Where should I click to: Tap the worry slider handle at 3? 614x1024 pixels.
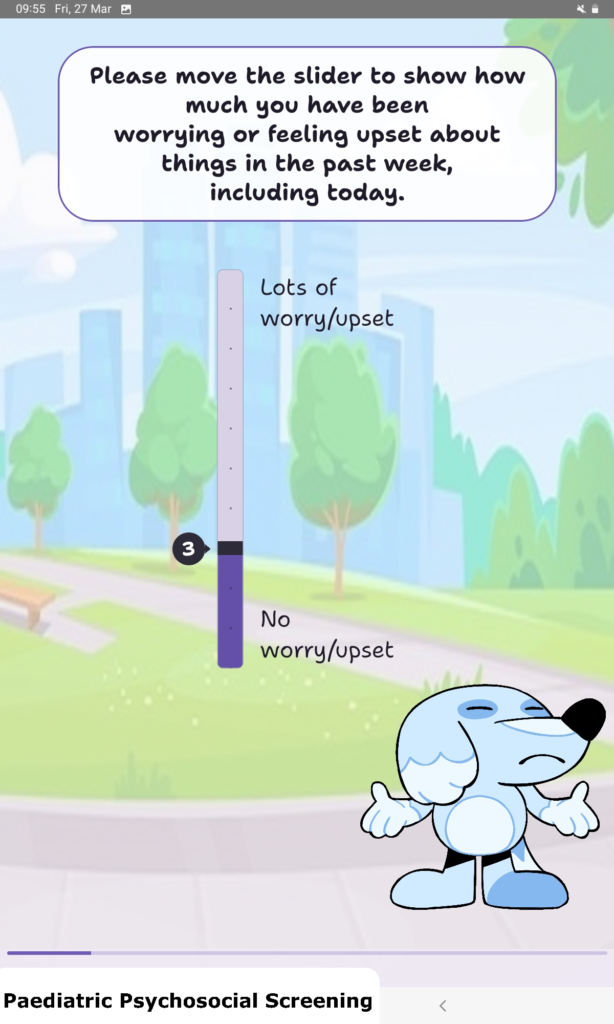[230, 548]
